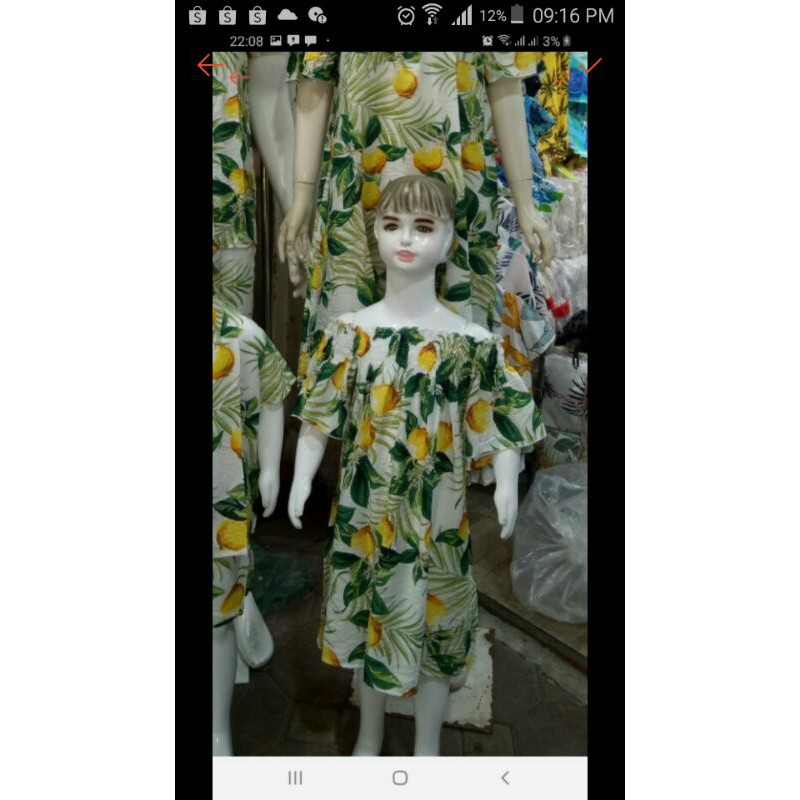Open recent apps from navigation bar
This screenshot has width=800, height=800.
[295, 777]
